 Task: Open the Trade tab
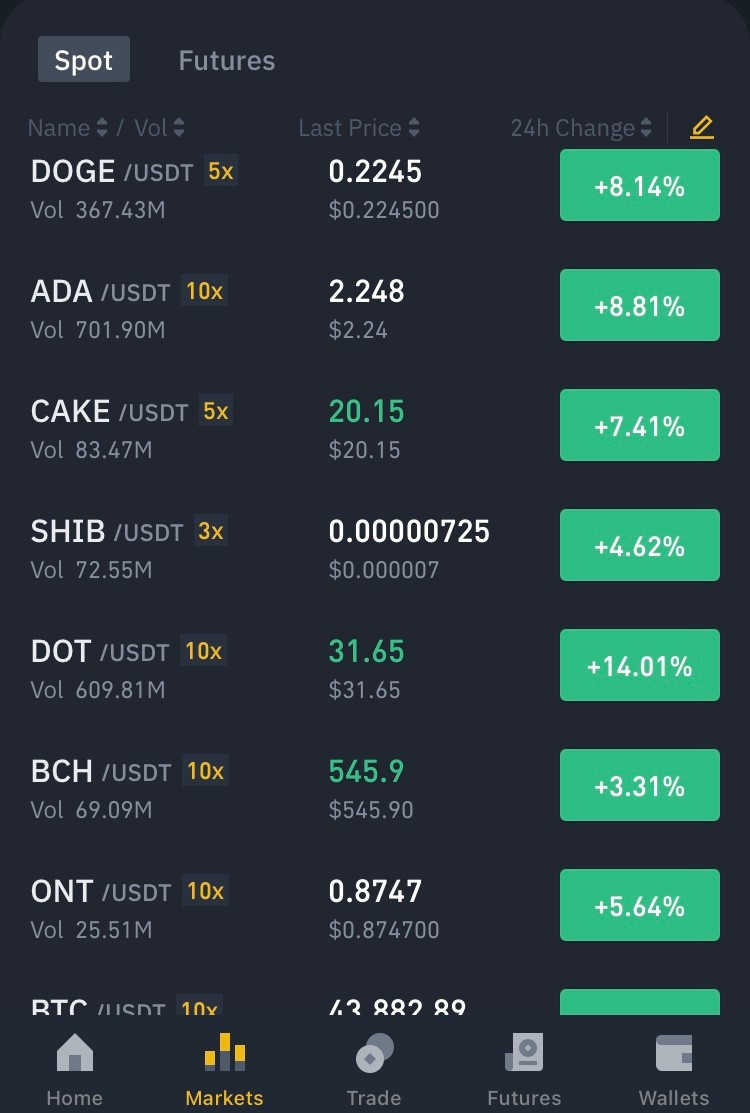point(374,1070)
